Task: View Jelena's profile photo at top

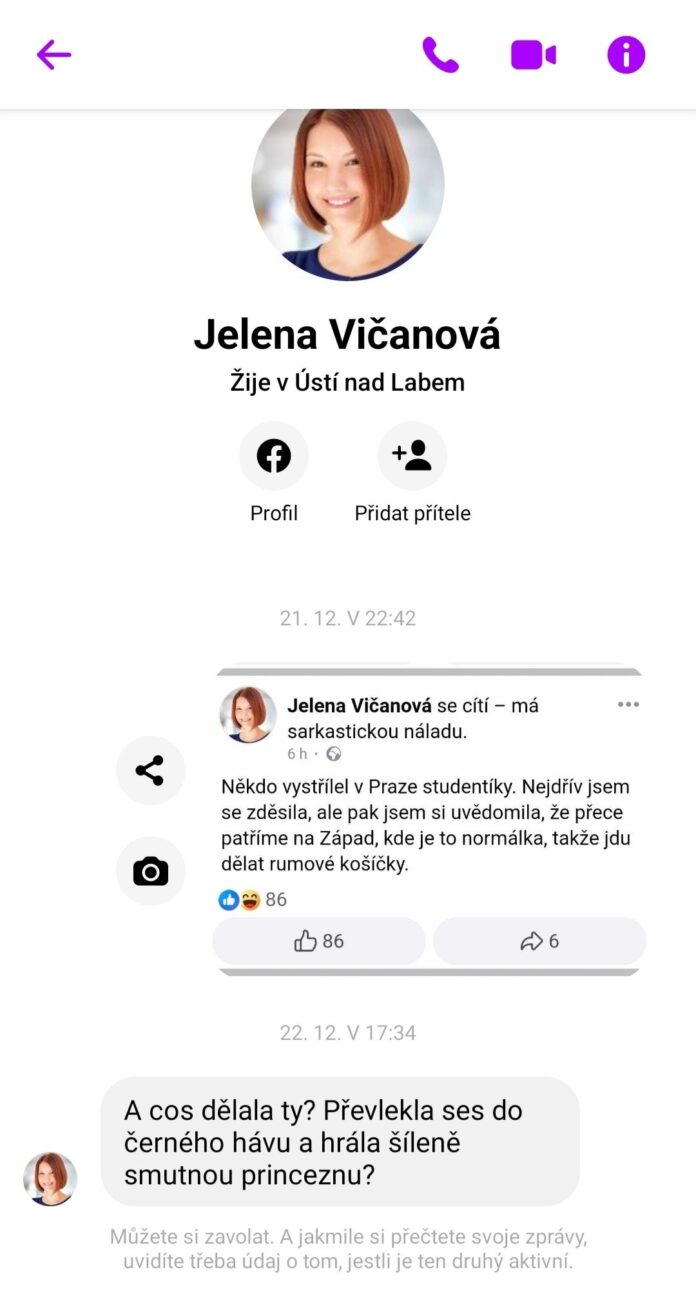Action: point(348,190)
